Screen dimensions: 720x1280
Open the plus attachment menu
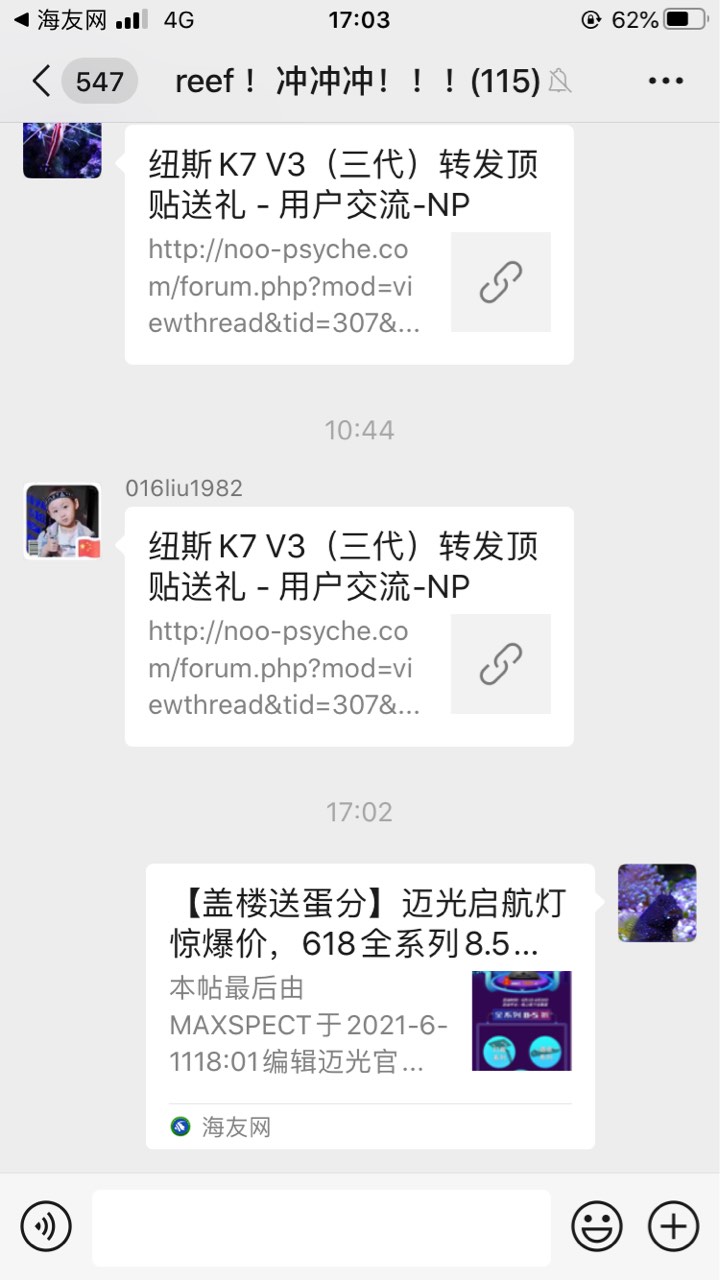click(x=673, y=1226)
